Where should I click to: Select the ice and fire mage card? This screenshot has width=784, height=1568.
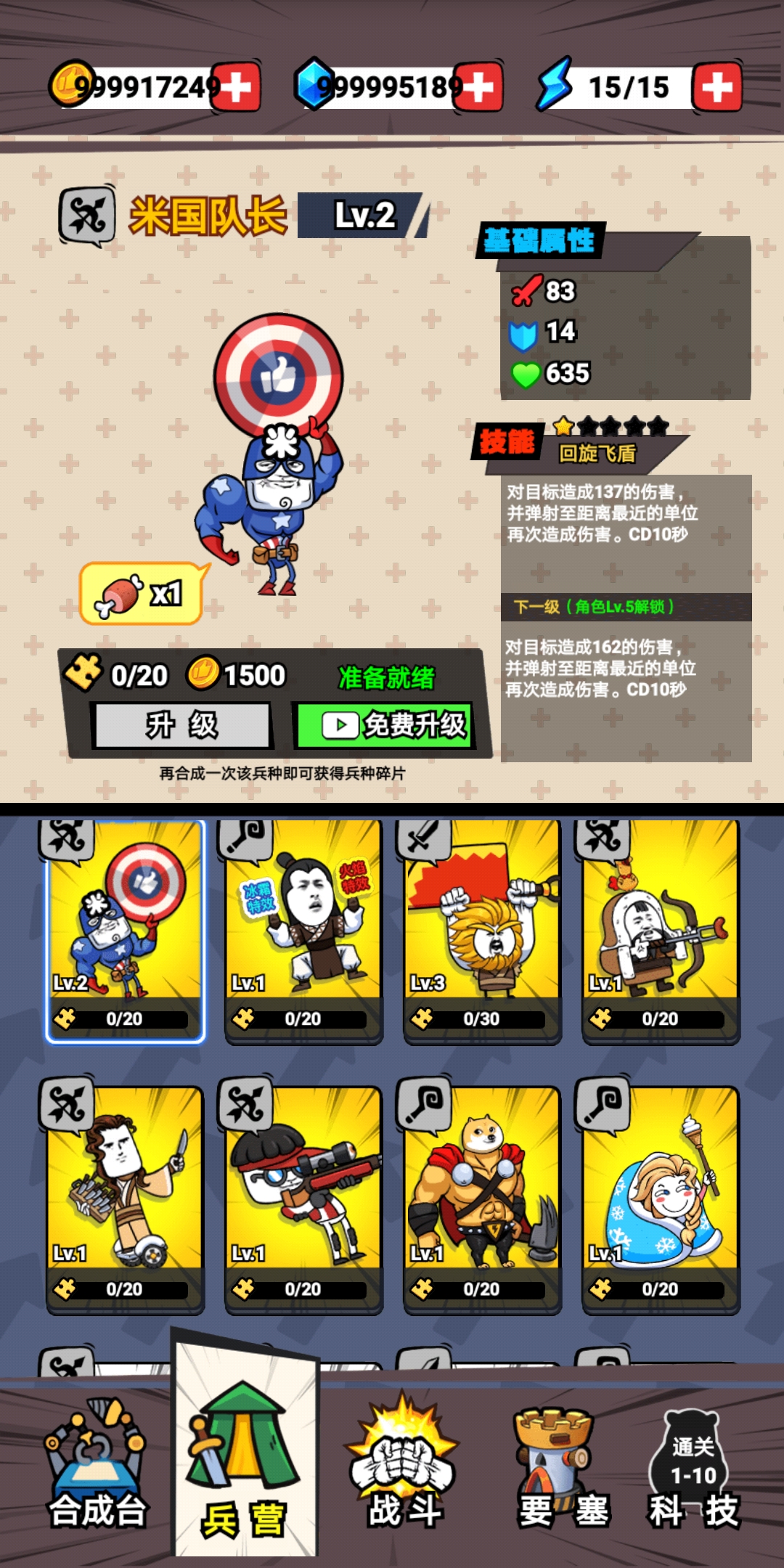(x=303, y=931)
